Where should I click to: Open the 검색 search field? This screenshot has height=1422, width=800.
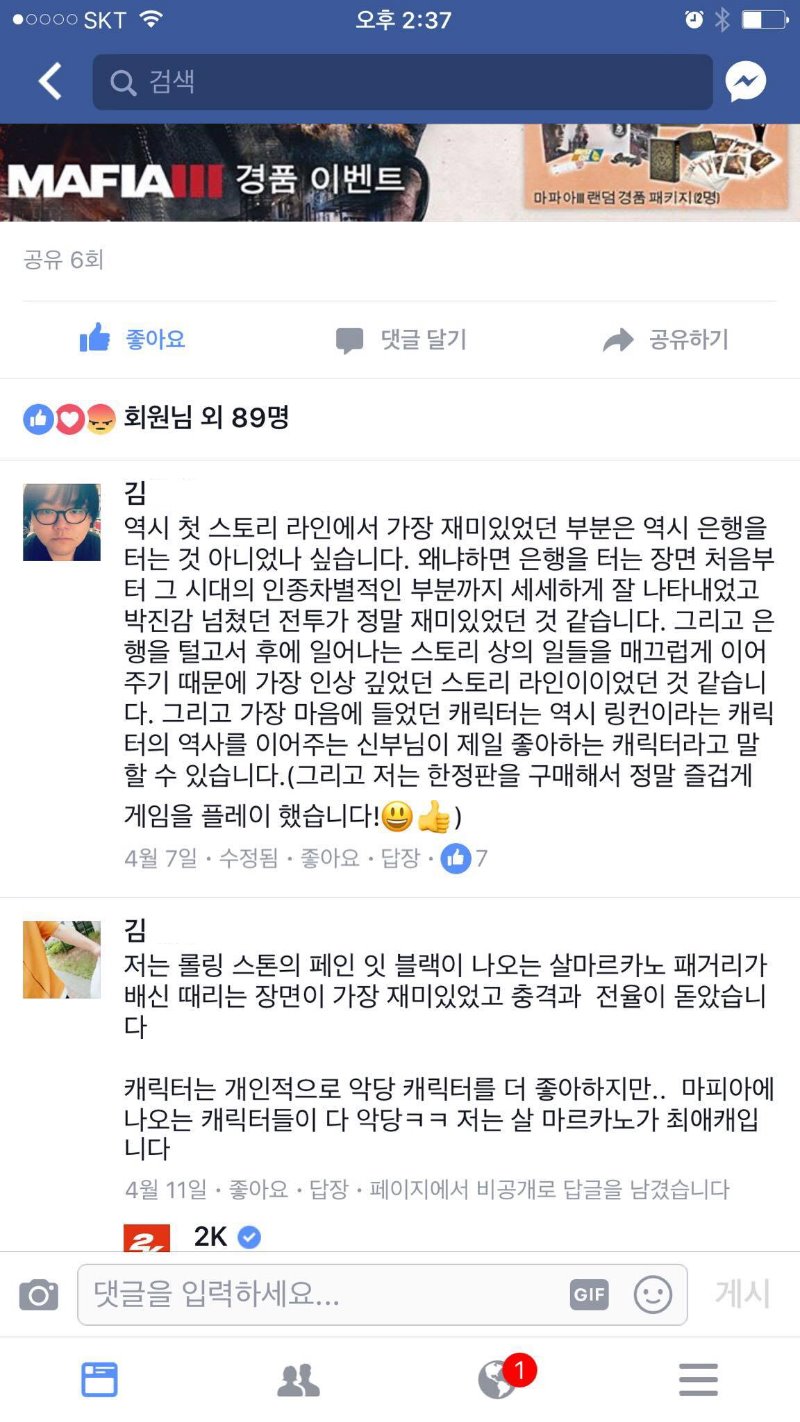(x=402, y=82)
